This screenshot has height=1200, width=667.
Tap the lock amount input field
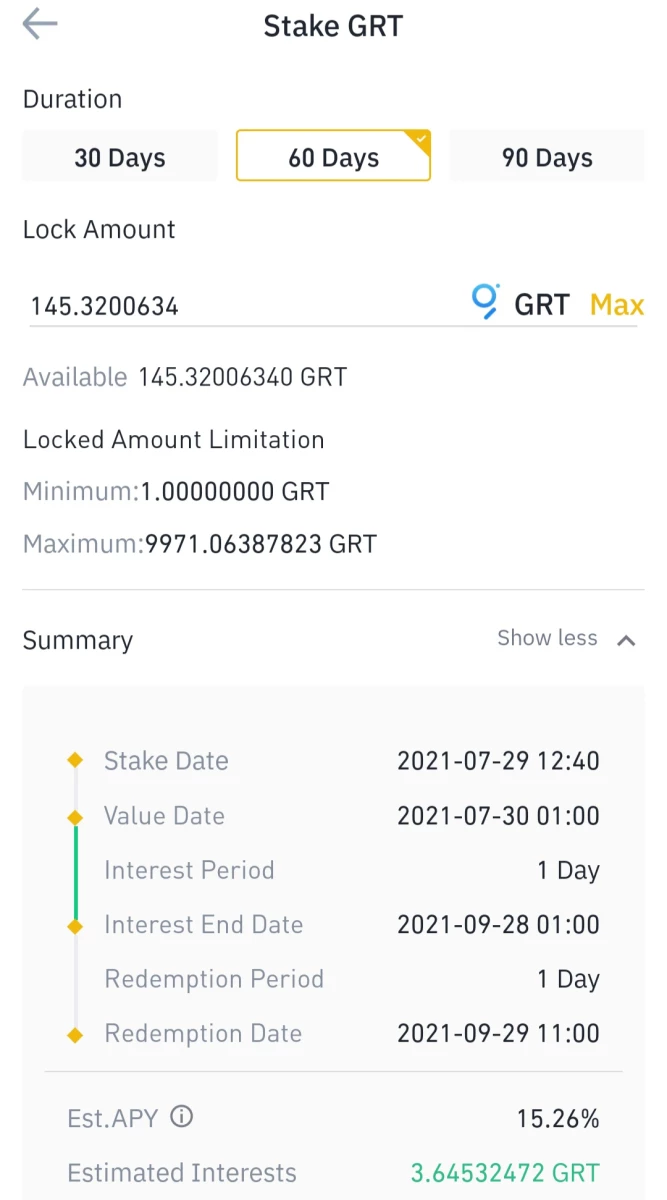pyautogui.click(x=245, y=305)
